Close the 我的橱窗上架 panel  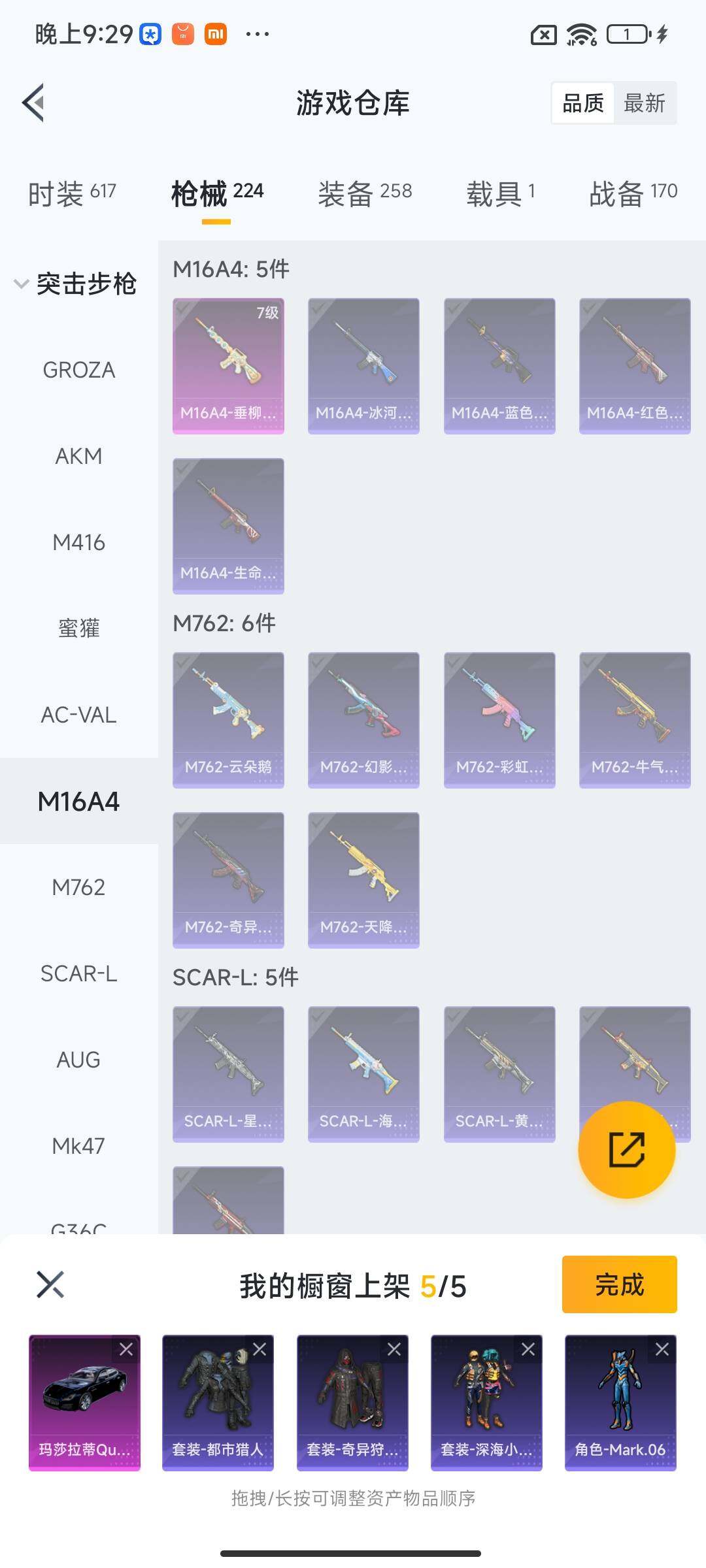(50, 1284)
